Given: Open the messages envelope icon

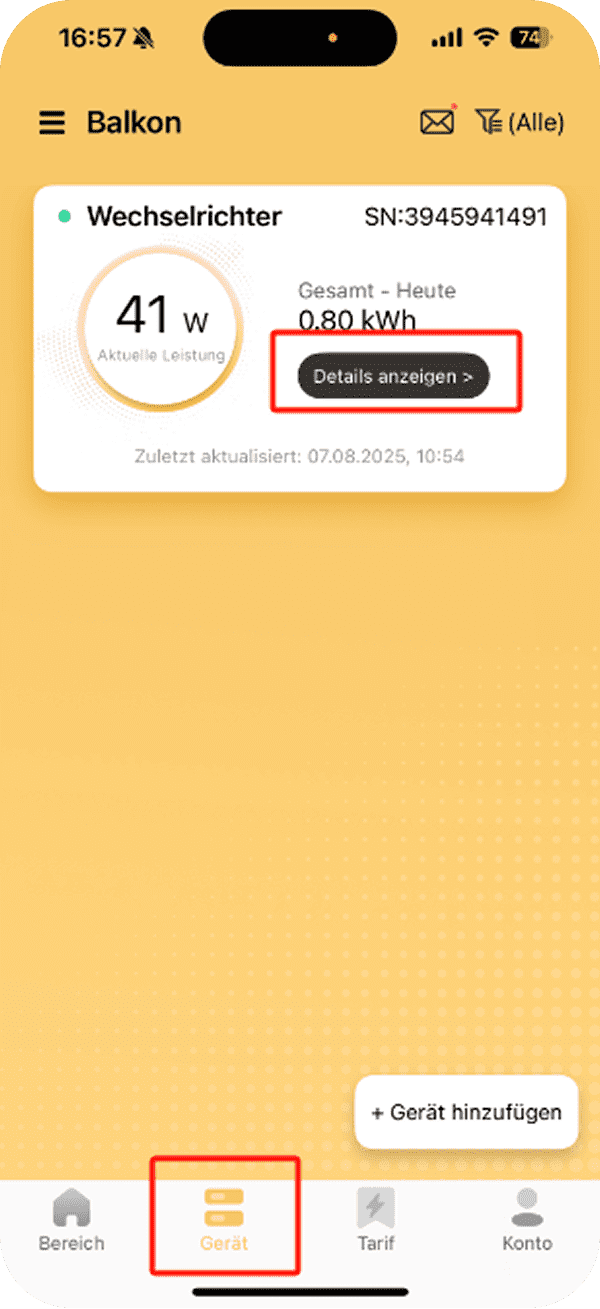Looking at the screenshot, I should coord(436,123).
